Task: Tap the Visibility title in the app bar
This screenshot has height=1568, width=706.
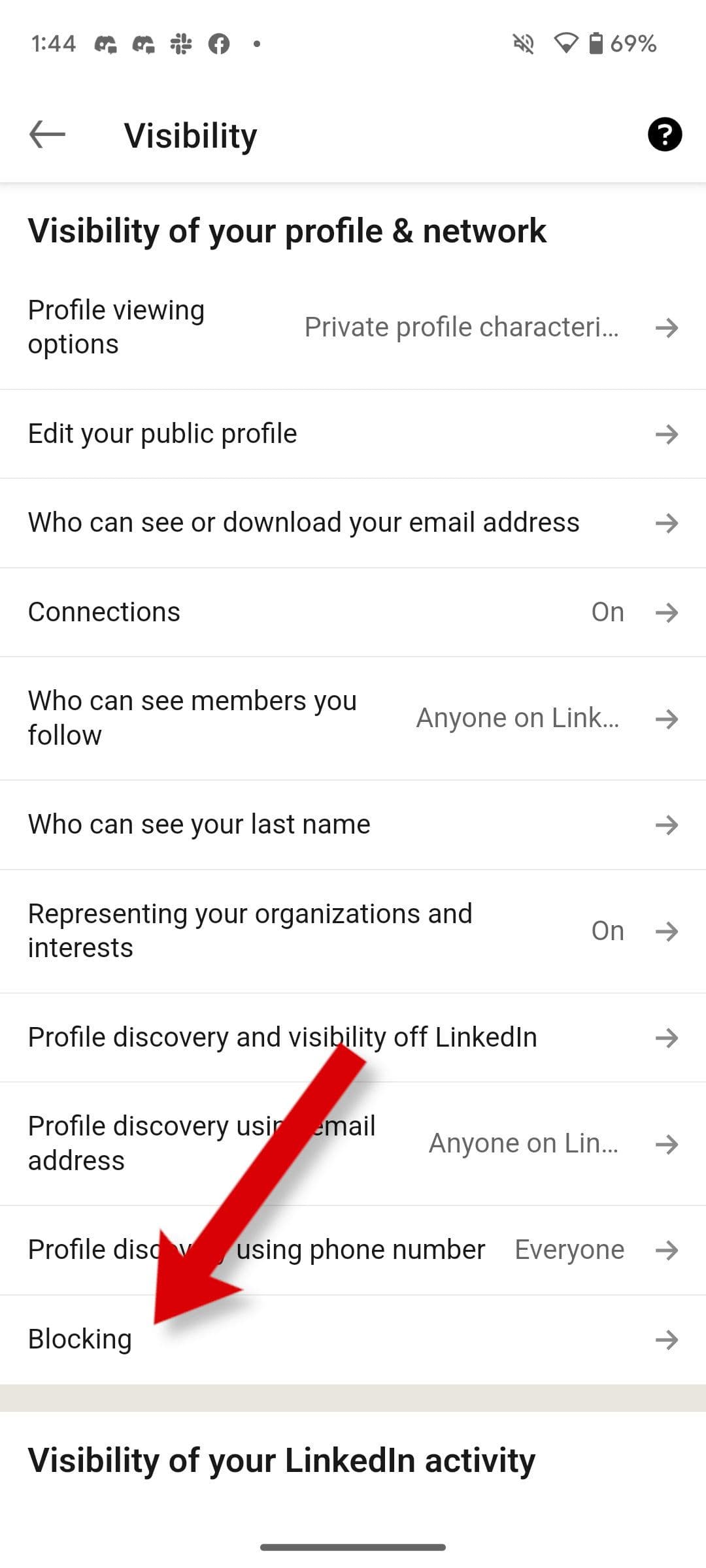Action: click(x=191, y=134)
